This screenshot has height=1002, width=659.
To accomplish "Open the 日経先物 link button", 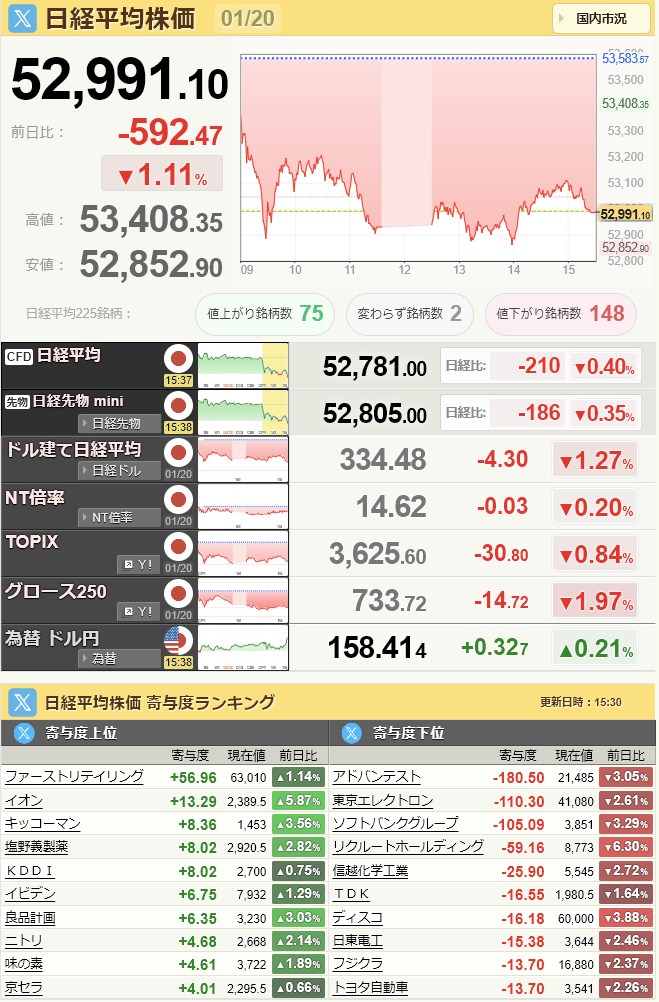I will tap(118, 423).
